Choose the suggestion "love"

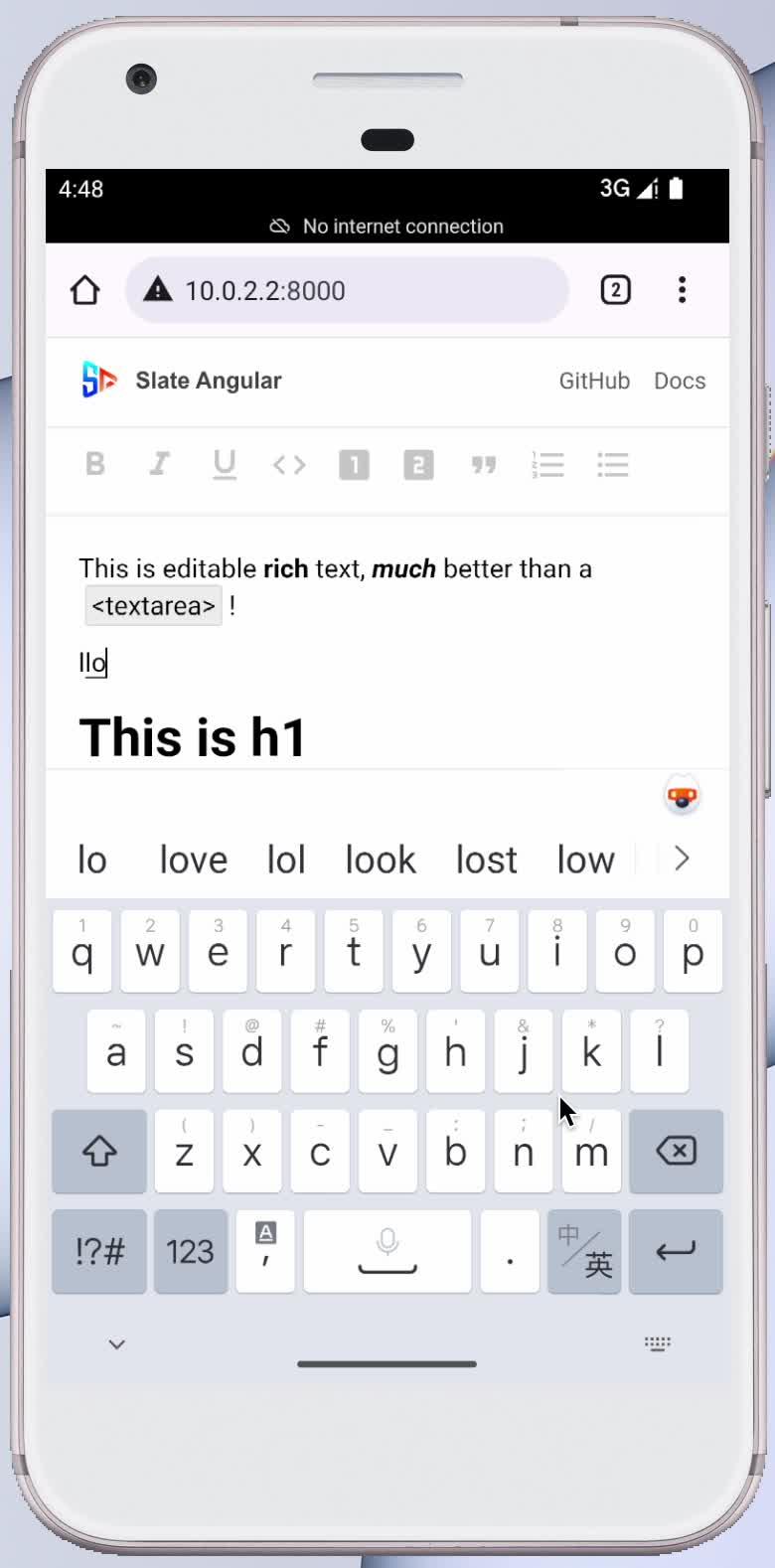[194, 860]
